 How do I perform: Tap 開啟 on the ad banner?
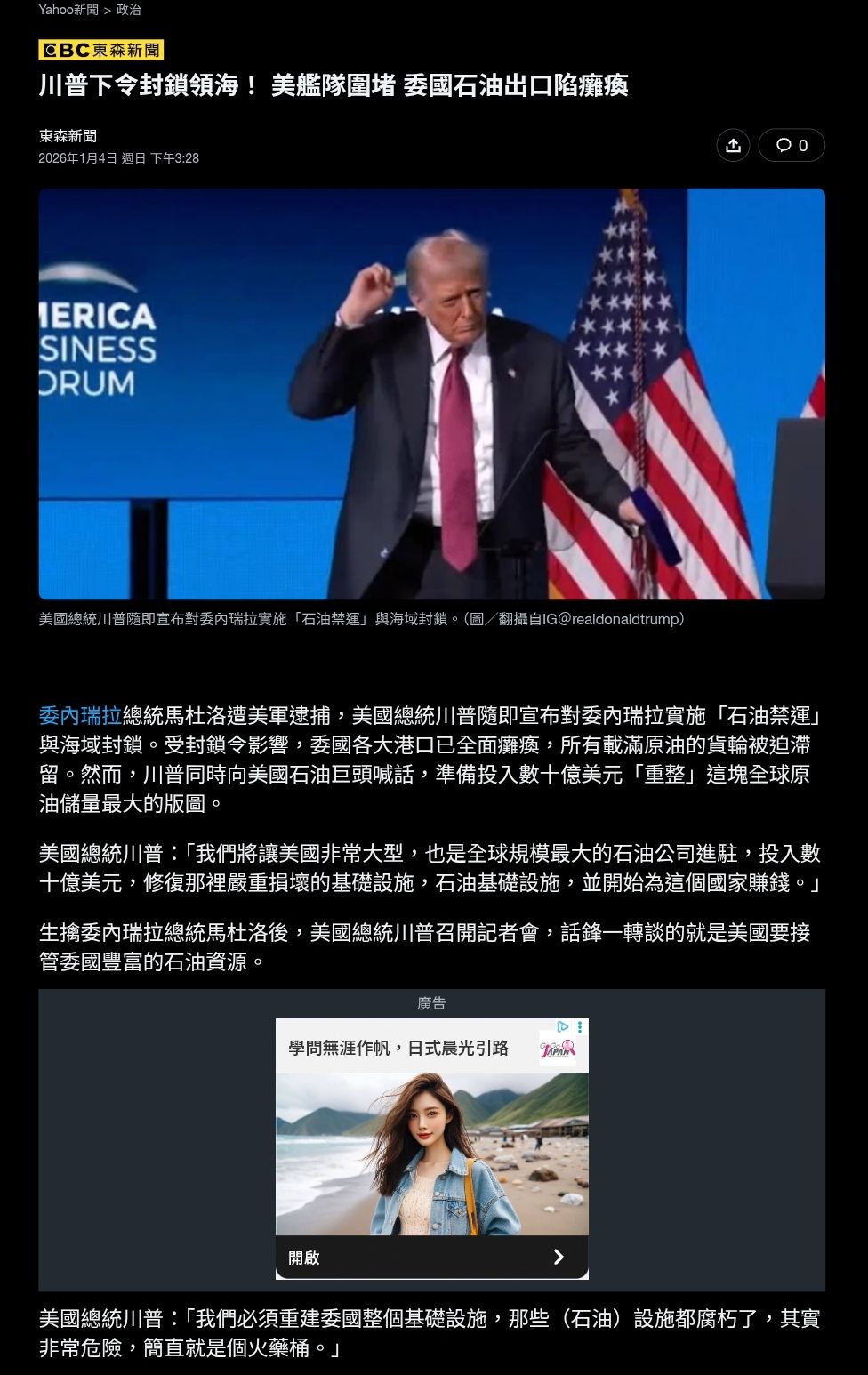(x=431, y=1257)
